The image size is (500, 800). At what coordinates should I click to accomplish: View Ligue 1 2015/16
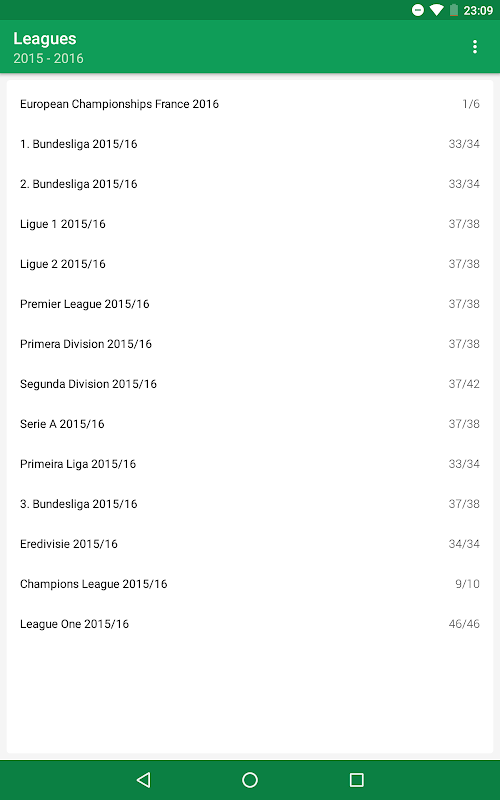click(x=250, y=224)
